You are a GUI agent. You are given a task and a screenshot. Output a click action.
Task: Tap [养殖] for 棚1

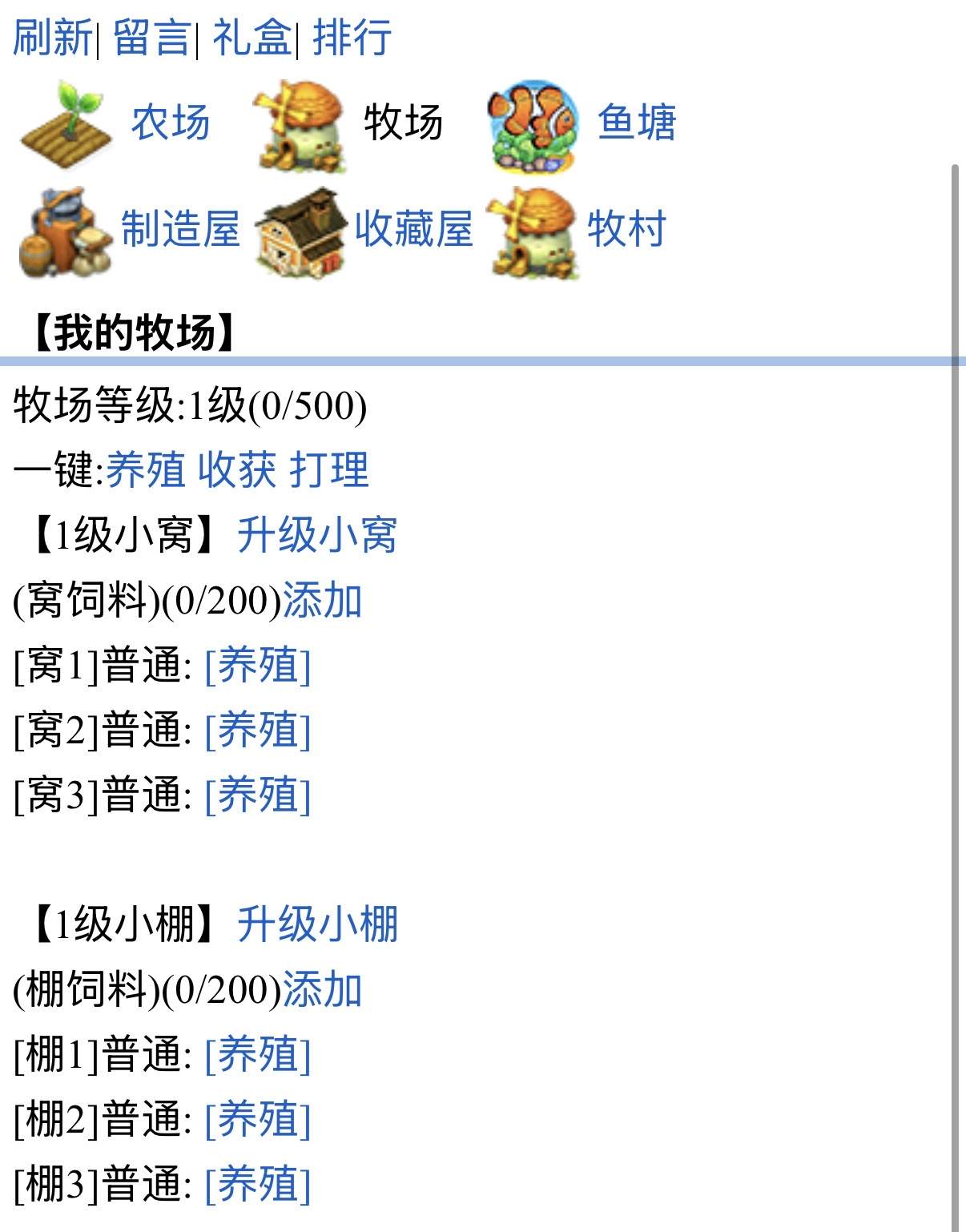(x=258, y=1055)
